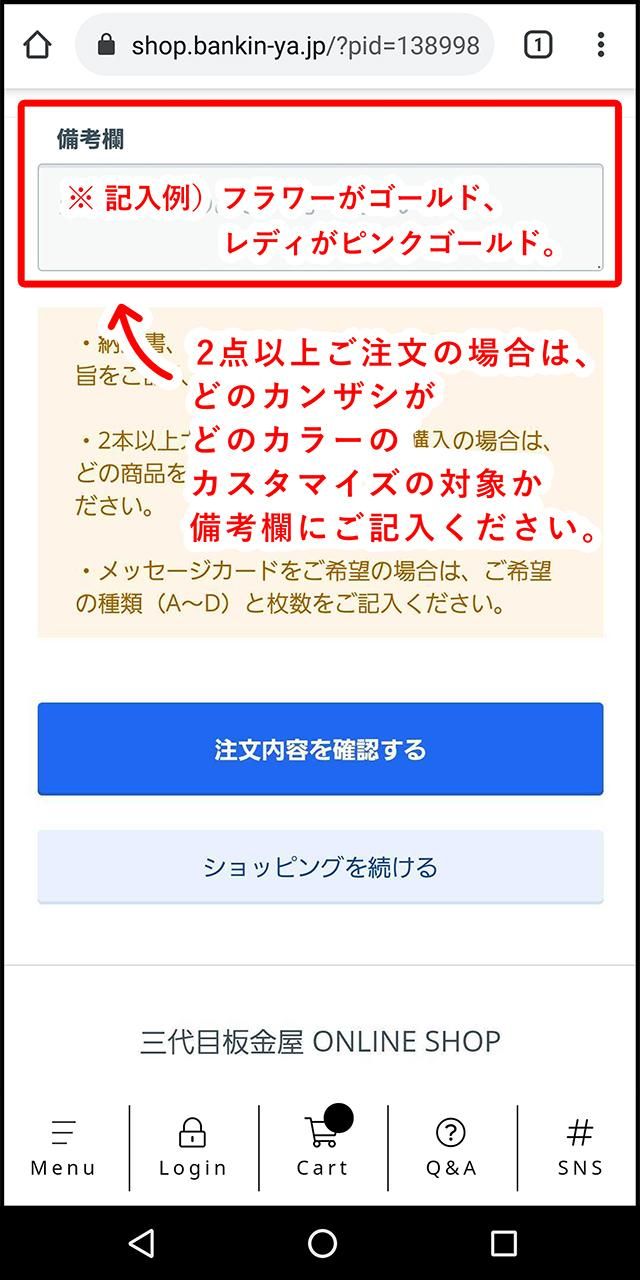The height and width of the screenshot is (1280, 640).
Task: Tap the system back button
Action: click(x=142, y=1243)
